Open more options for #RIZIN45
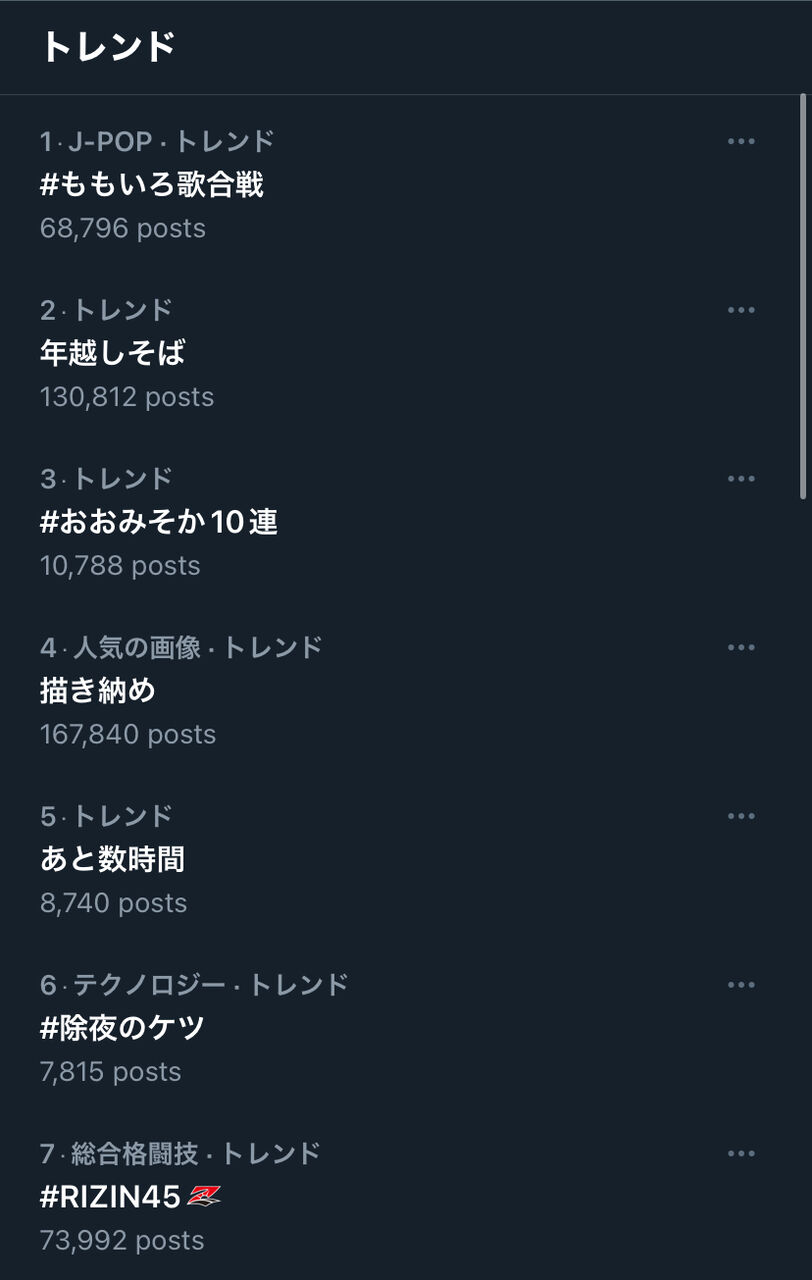Screen dimensions: 812x1280 click(741, 1154)
